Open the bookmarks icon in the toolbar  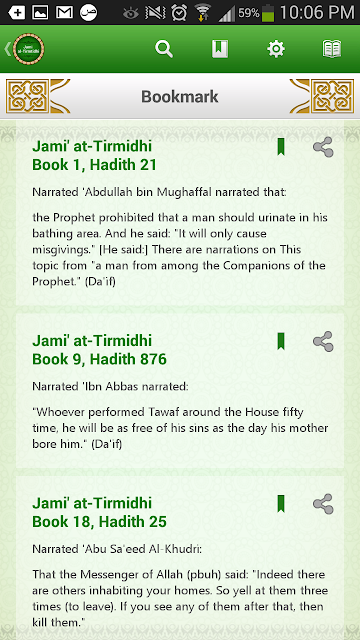coord(220,49)
